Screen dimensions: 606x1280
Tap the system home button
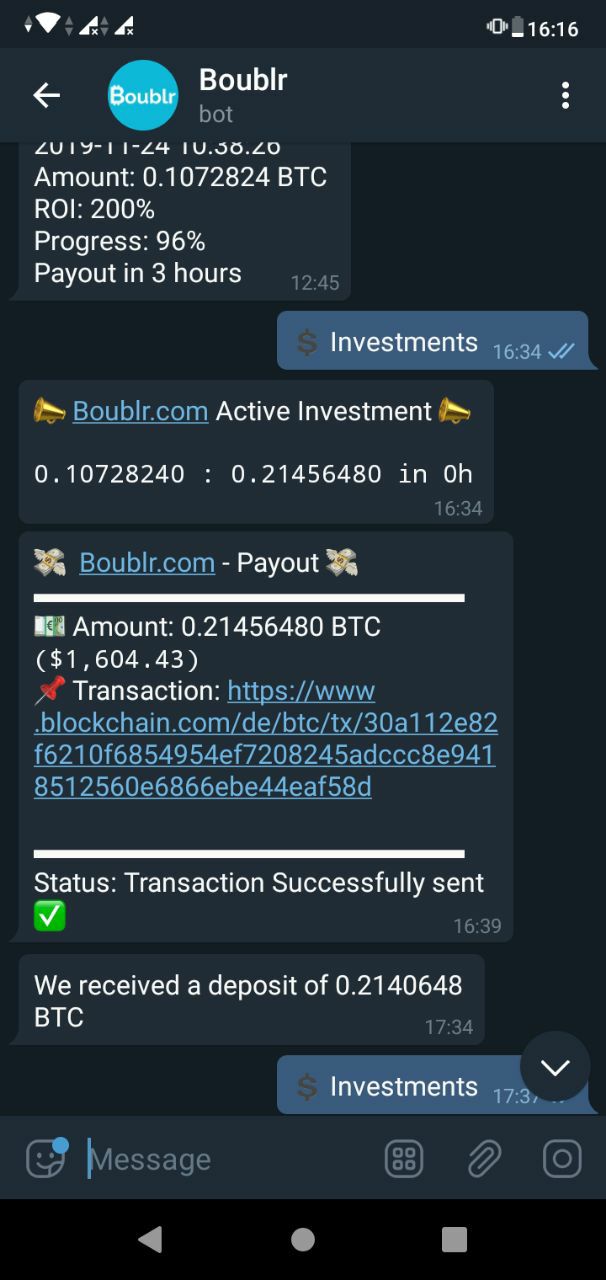[303, 1240]
